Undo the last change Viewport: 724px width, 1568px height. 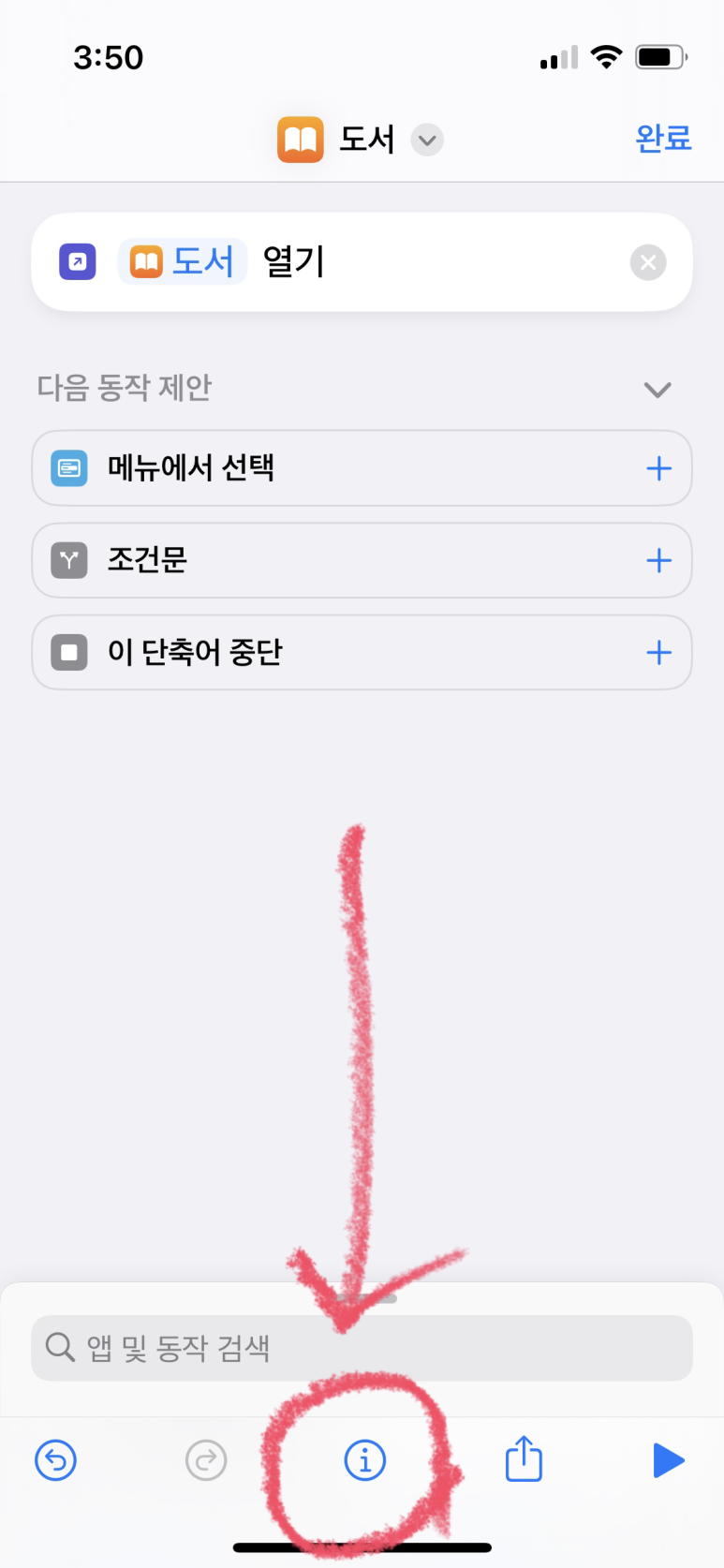coord(56,1459)
